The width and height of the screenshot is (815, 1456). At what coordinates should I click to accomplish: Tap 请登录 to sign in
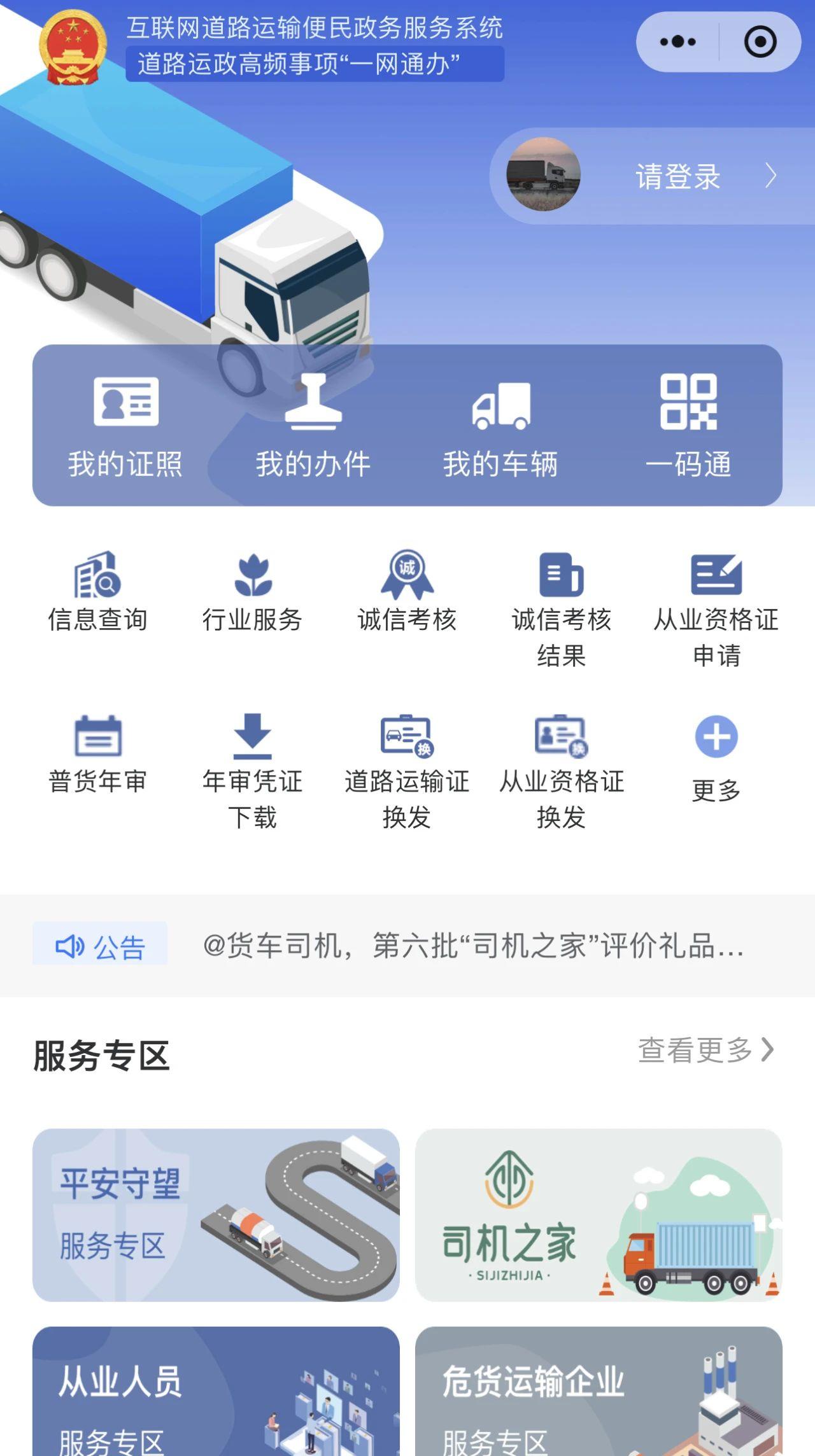click(677, 176)
